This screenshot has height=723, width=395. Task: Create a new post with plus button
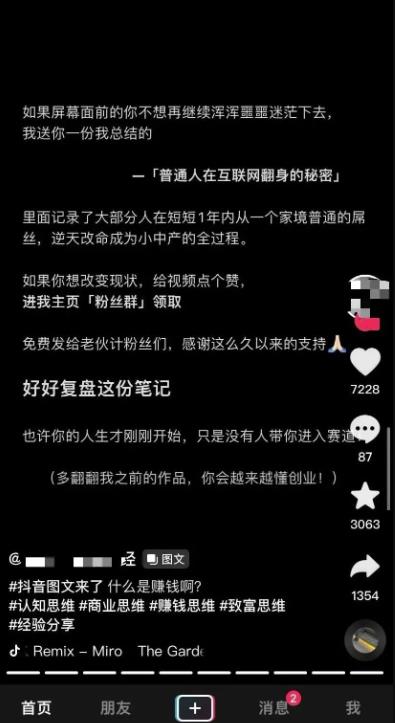(195, 708)
